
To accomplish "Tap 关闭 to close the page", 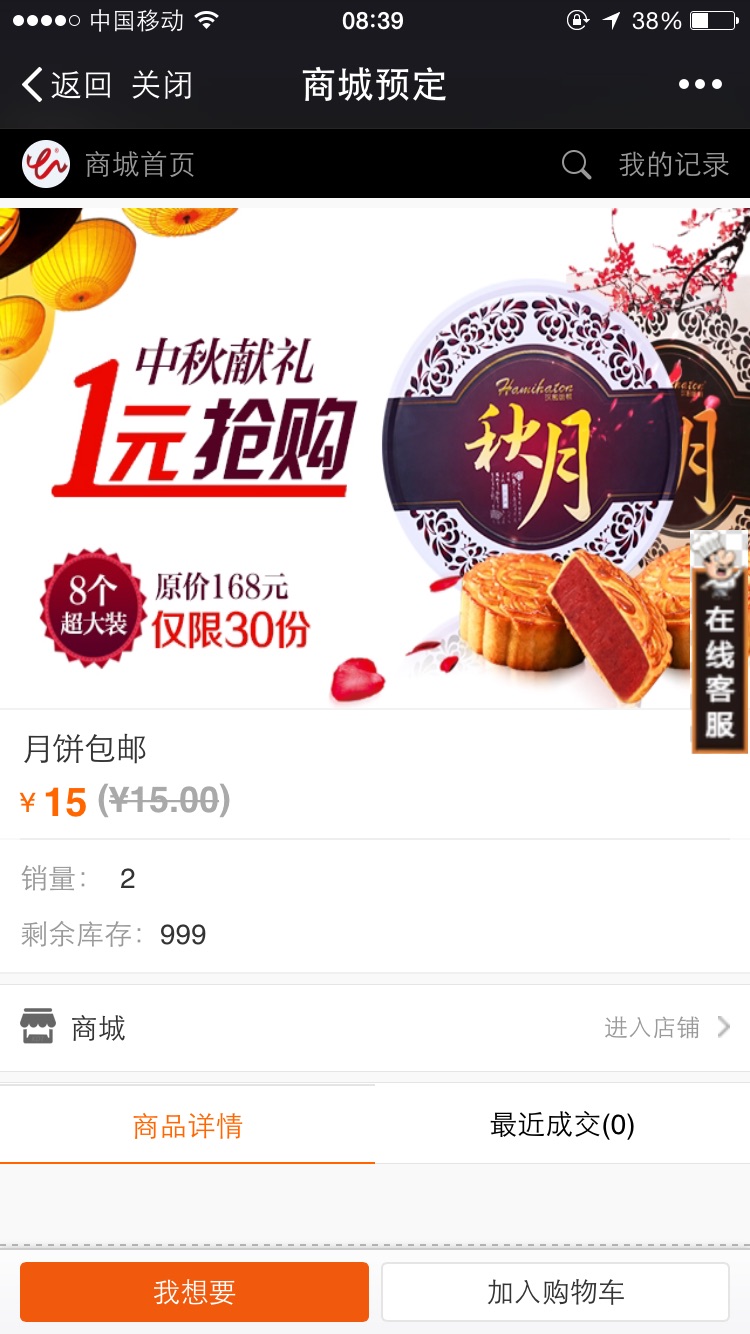I will point(161,85).
